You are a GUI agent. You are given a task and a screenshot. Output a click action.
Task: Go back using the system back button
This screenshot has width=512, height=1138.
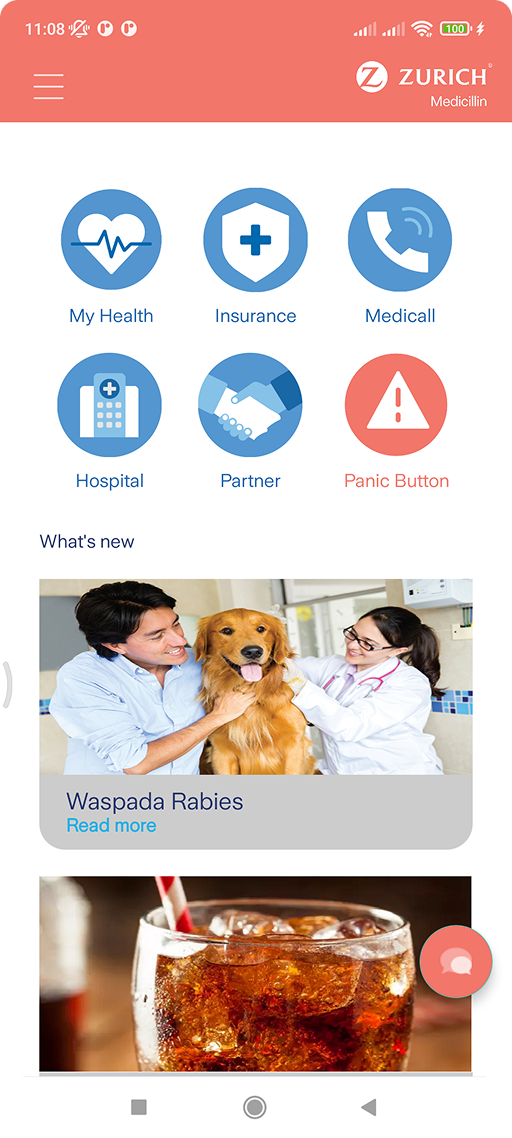coord(369,1107)
